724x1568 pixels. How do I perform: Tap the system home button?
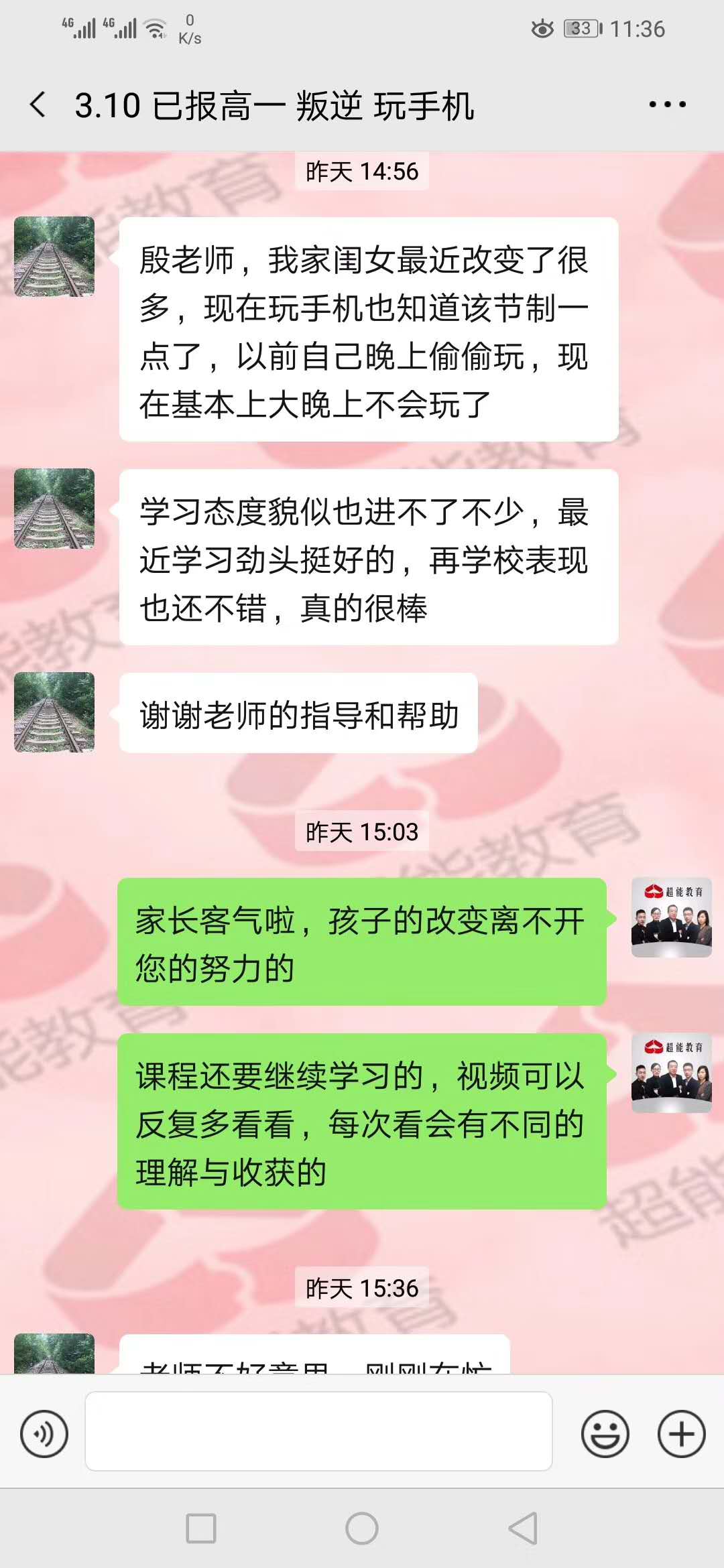point(362,1528)
